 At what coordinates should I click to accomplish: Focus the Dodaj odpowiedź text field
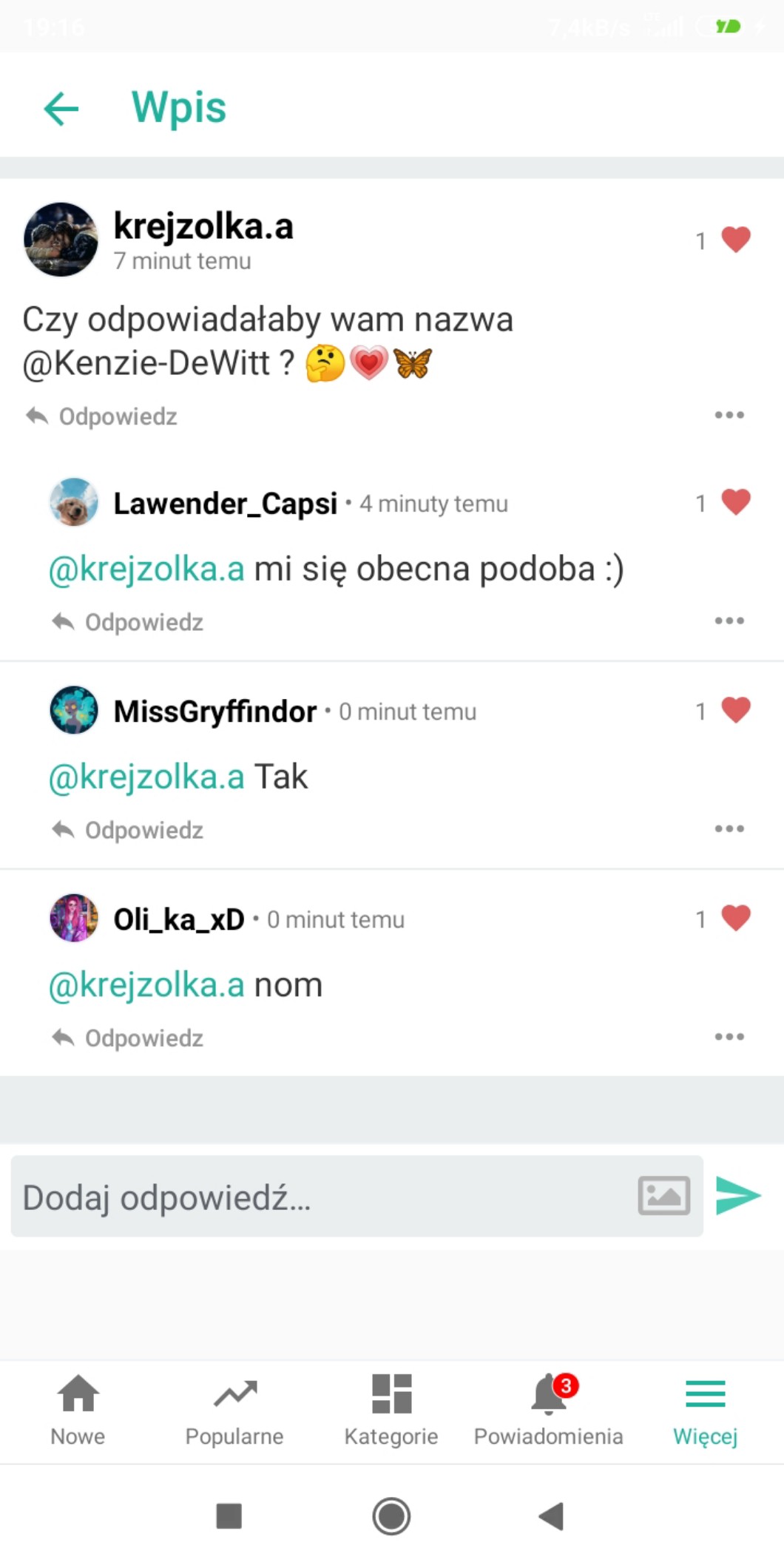[318, 1197]
